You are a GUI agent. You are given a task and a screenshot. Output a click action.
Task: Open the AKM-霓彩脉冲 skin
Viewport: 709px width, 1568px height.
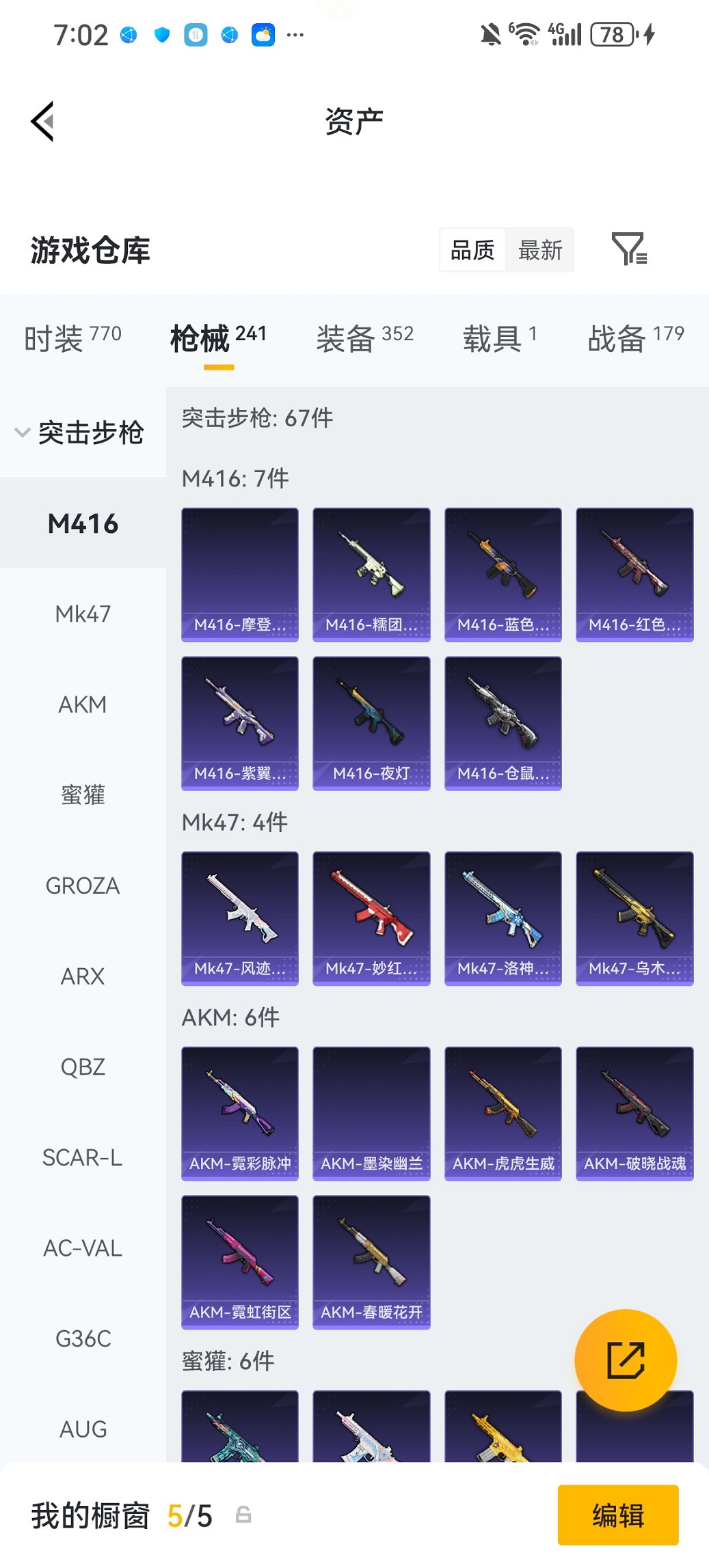point(239,1113)
